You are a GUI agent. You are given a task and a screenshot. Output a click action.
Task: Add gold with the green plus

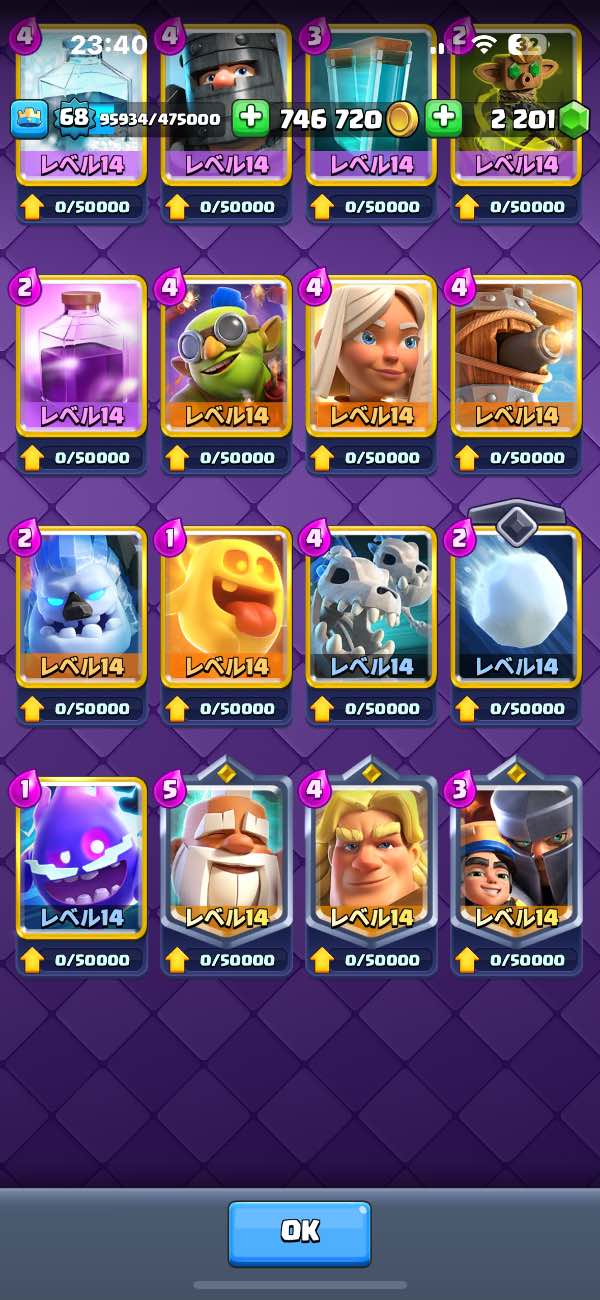251,119
